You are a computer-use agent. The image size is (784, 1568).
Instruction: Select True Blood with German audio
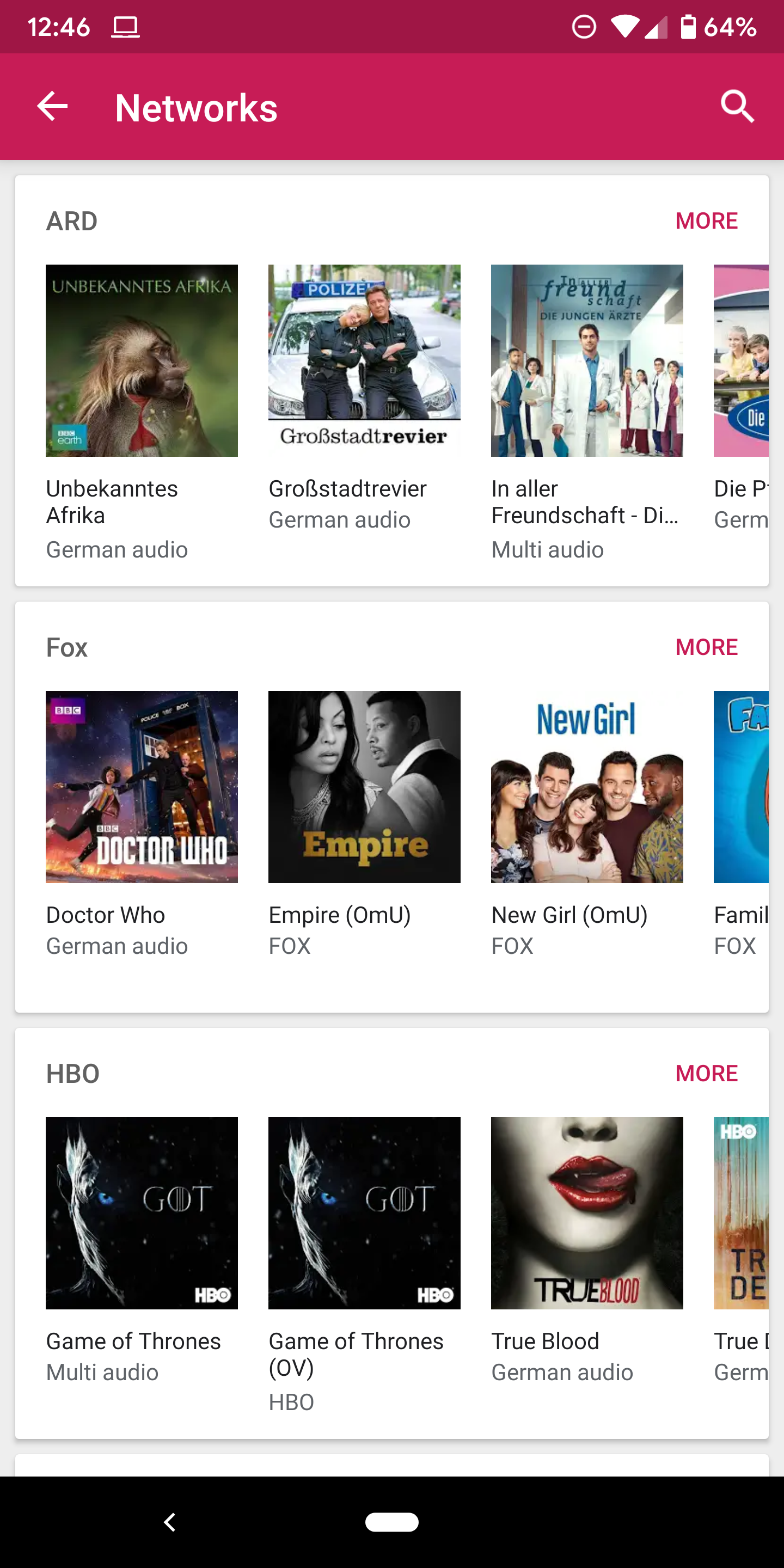pos(586,1213)
